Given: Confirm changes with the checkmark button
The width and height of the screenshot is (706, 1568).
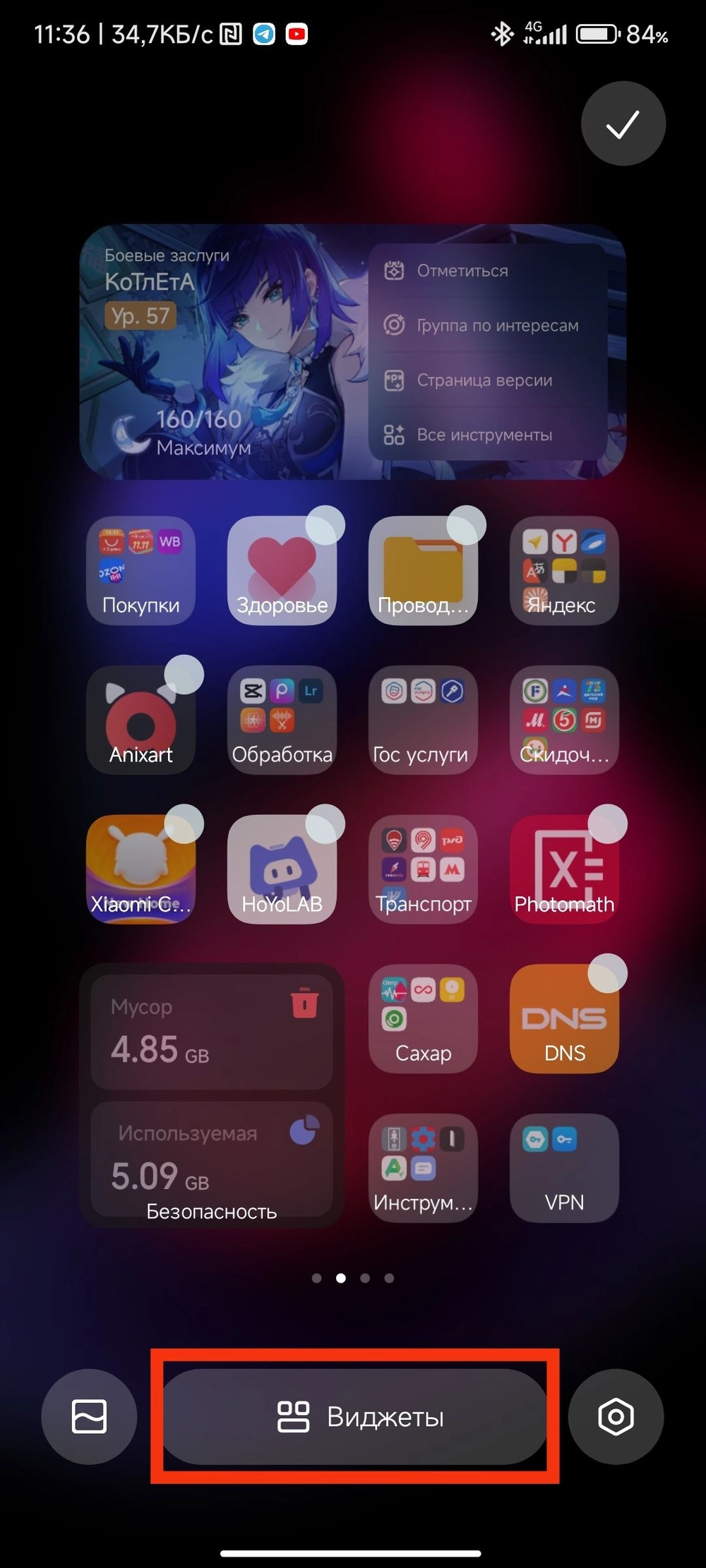Looking at the screenshot, I should [x=623, y=124].
